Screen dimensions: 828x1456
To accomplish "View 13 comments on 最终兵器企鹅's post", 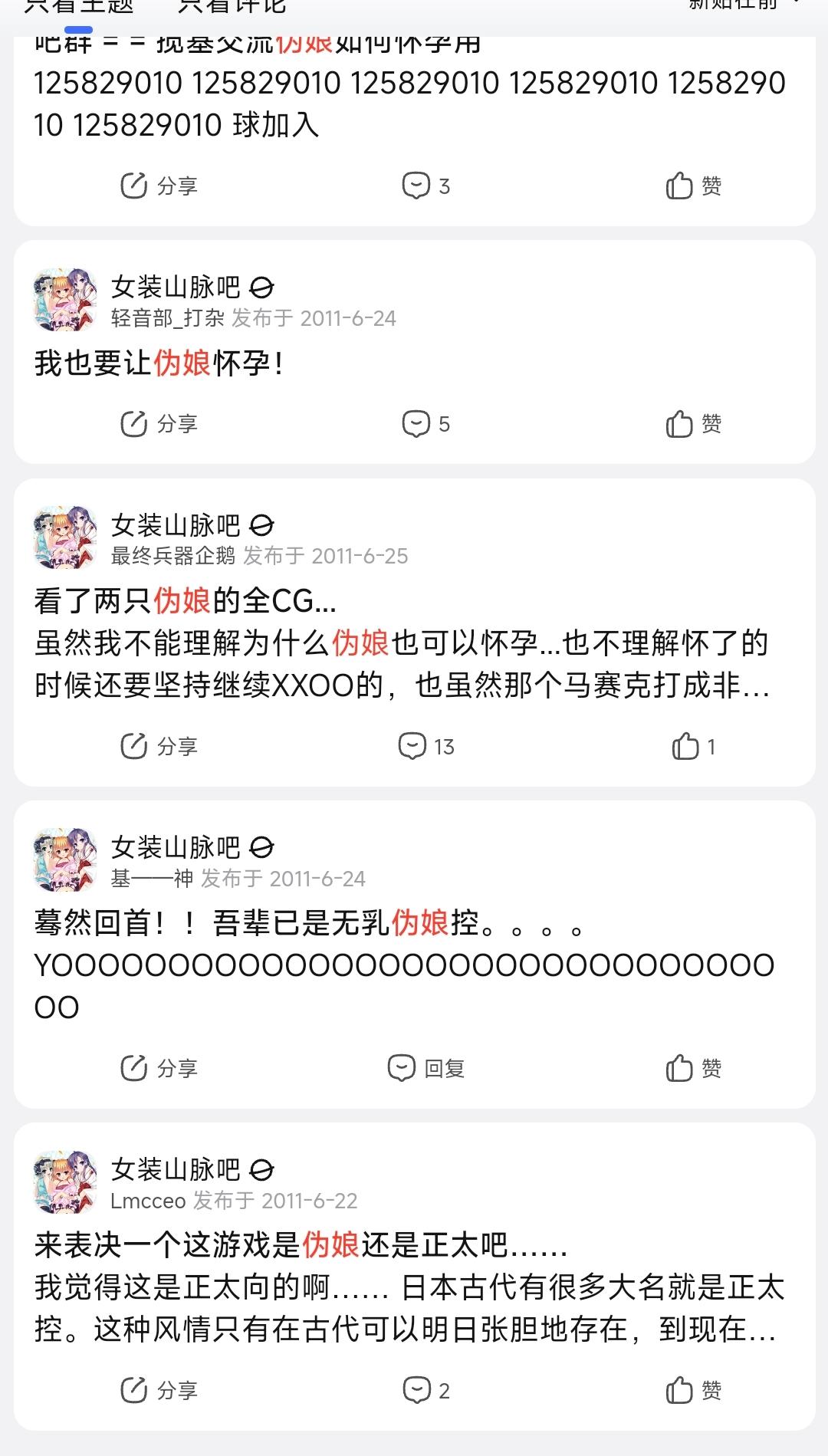I will (426, 746).
